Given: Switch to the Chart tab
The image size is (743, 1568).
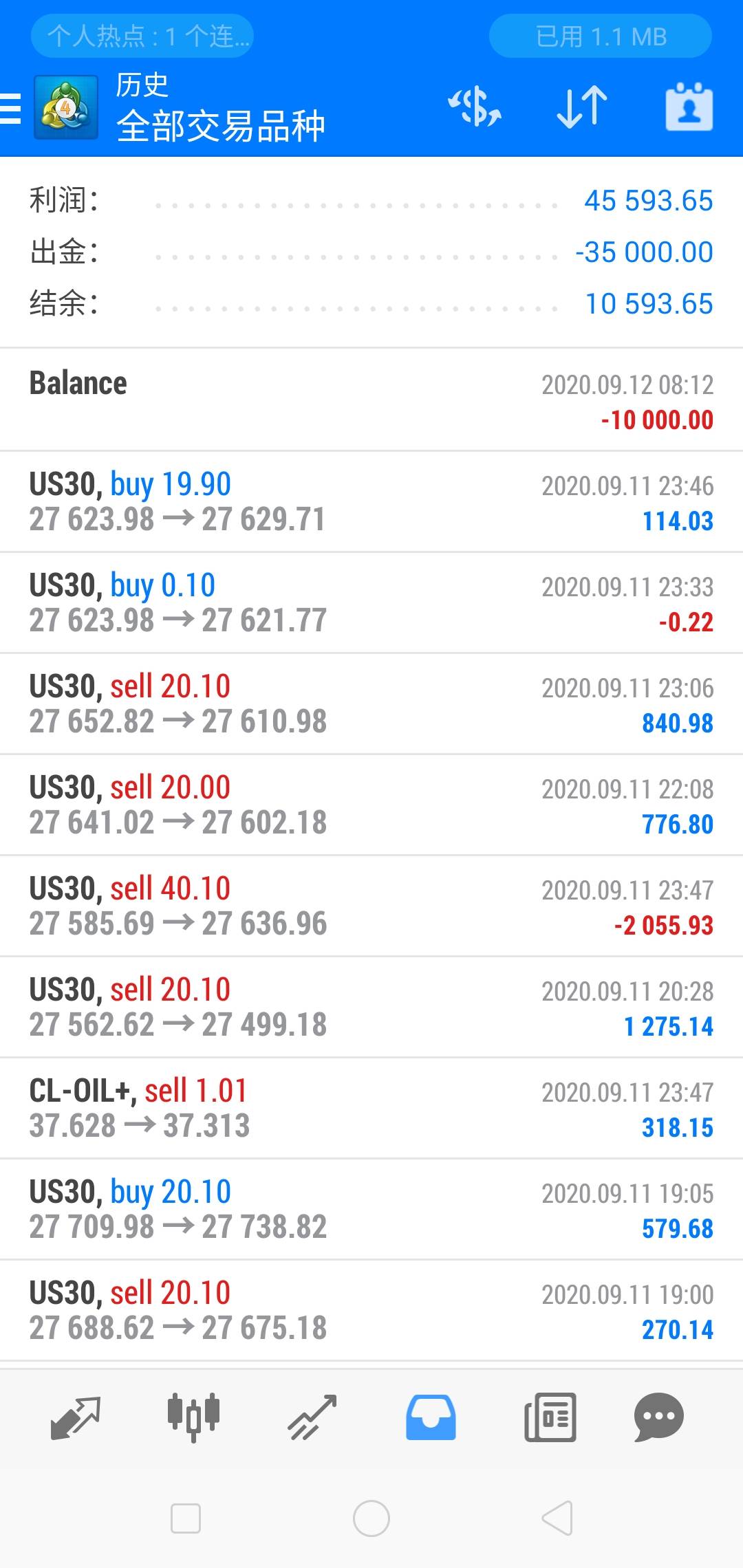Looking at the screenshot, I should click(193, 1417).
